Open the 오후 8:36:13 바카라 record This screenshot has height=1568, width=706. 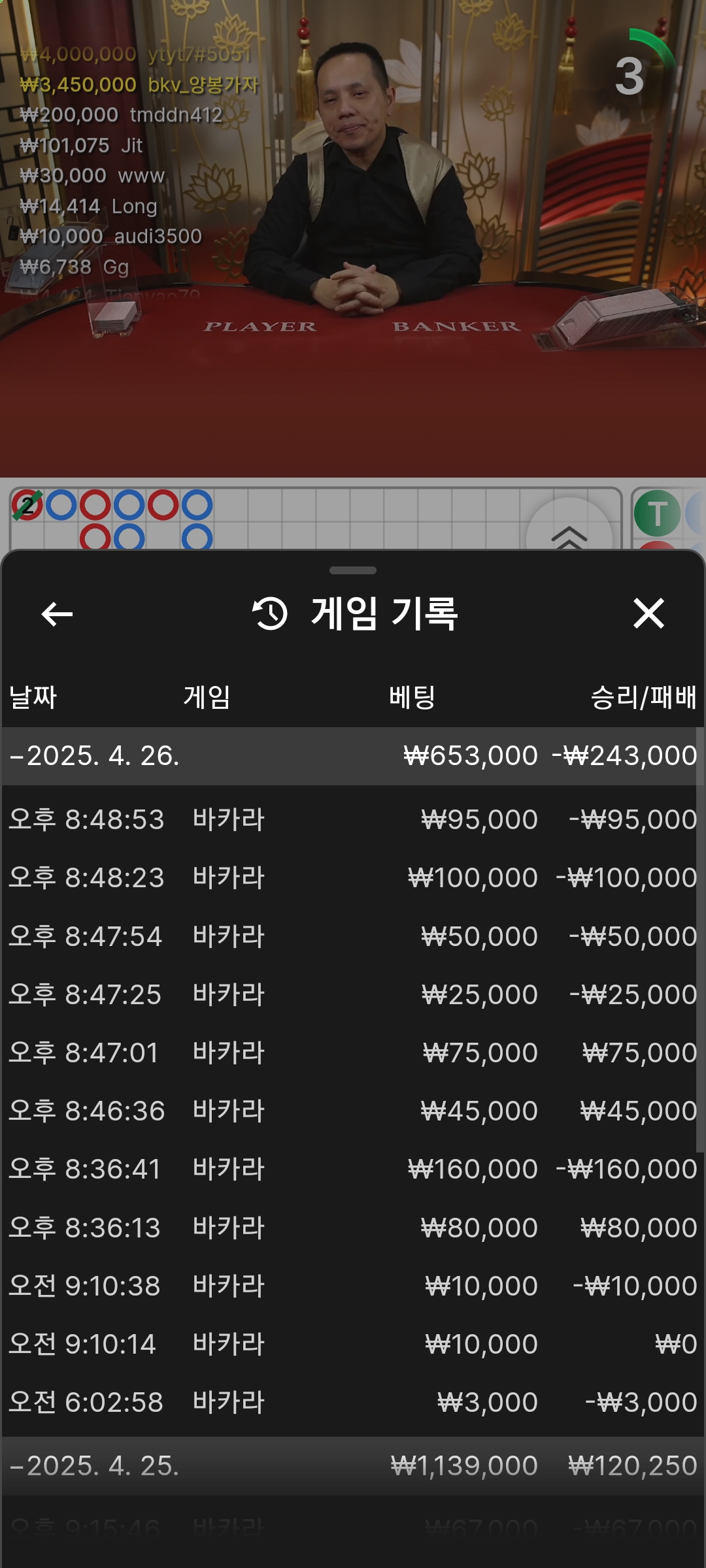tap(352, 1228)
